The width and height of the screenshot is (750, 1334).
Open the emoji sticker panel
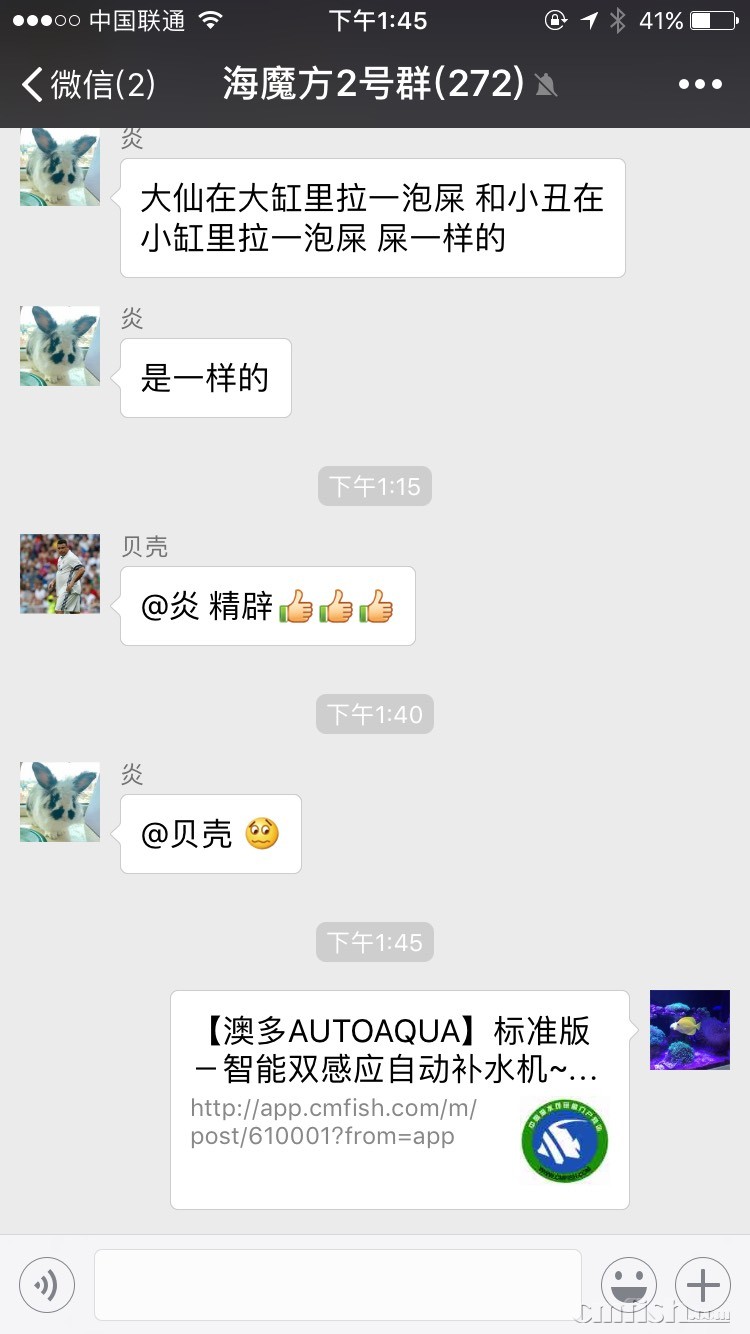[629, 1285]
